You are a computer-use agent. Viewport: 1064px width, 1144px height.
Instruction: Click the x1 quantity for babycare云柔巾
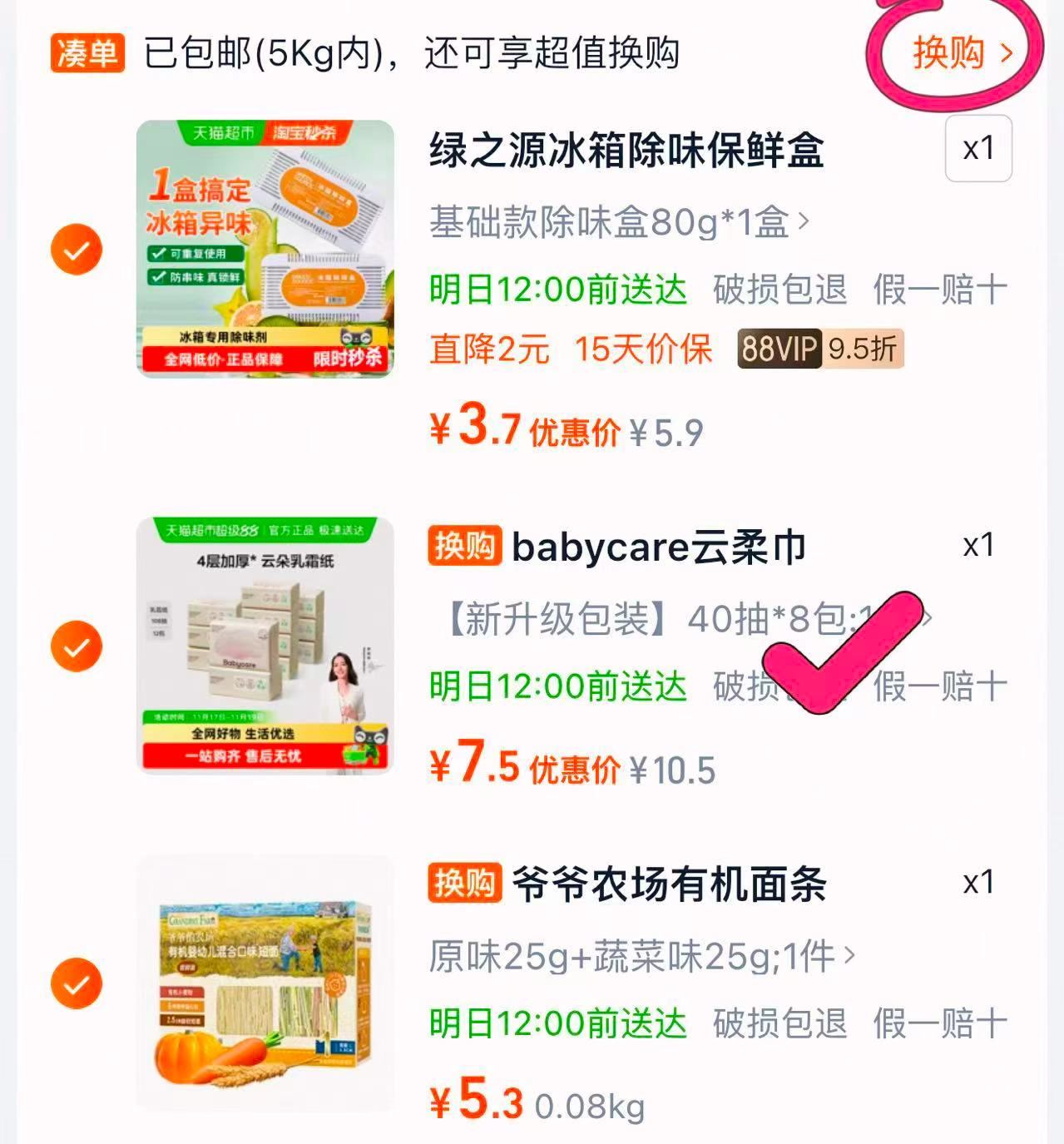coord(980,546)
